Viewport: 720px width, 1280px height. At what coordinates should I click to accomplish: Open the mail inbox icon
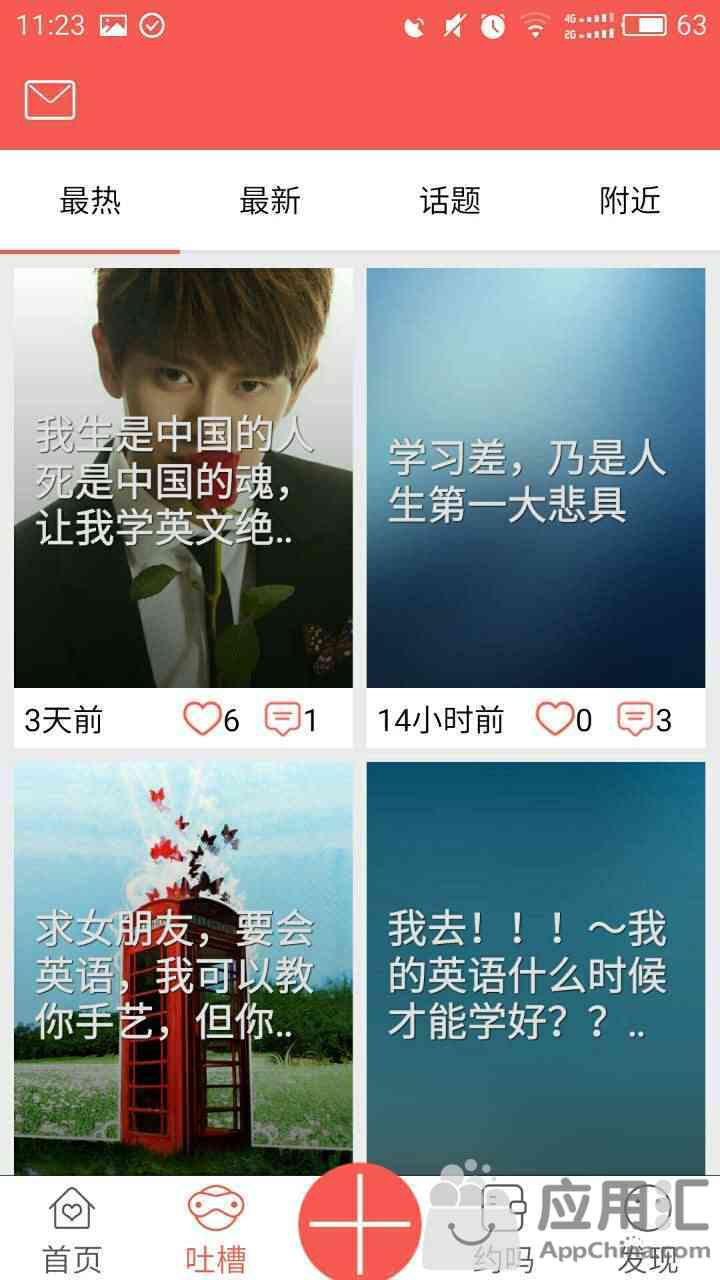[x=50, y=100]
